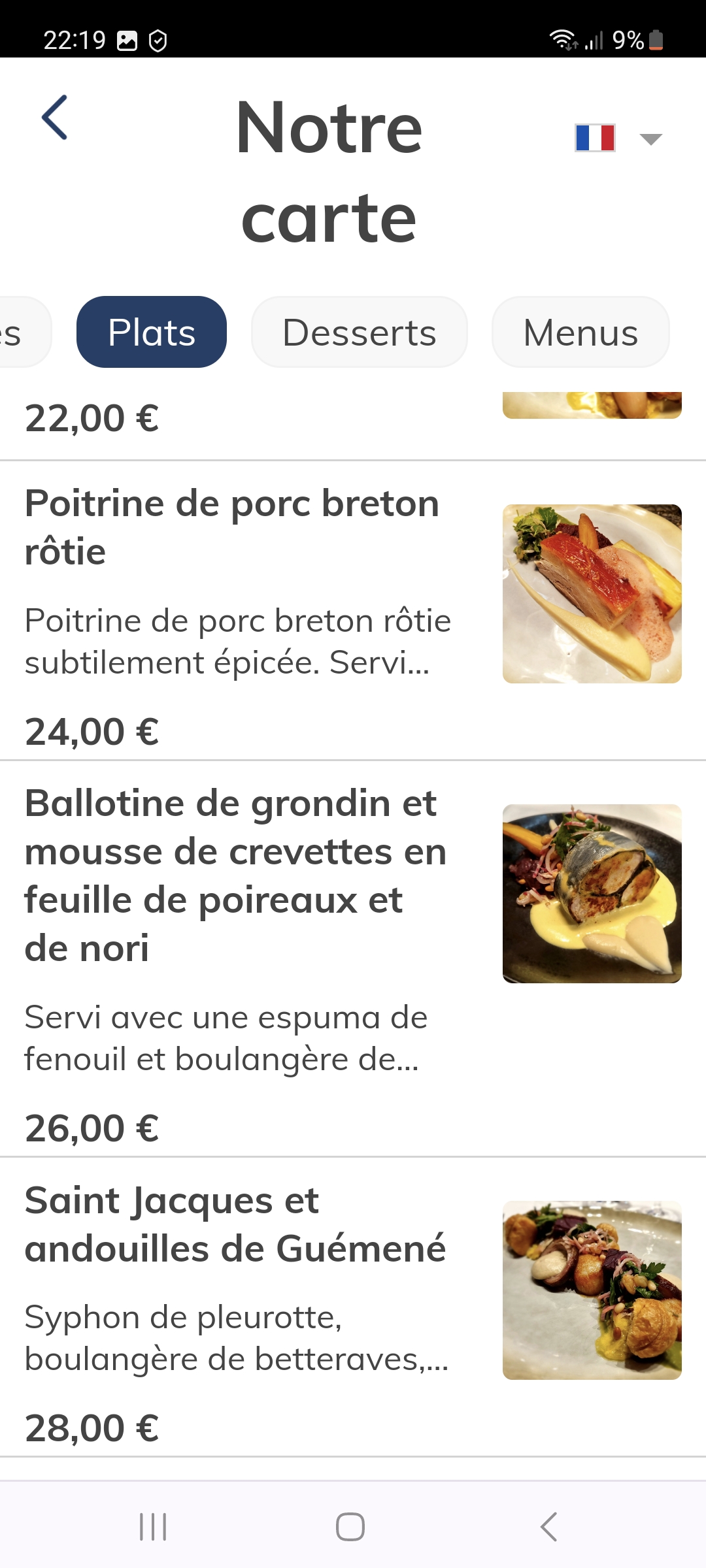Viewport: 706px width, 1568px height.
Task: Switch to the Desserts category
Action: click(x=359, y=333)
